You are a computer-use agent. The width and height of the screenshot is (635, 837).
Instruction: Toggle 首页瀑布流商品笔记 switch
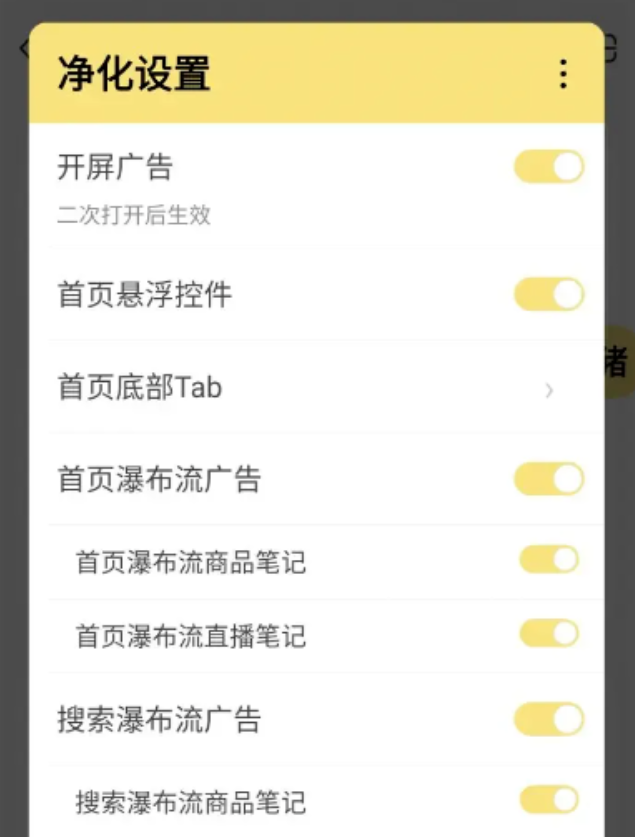549,560
